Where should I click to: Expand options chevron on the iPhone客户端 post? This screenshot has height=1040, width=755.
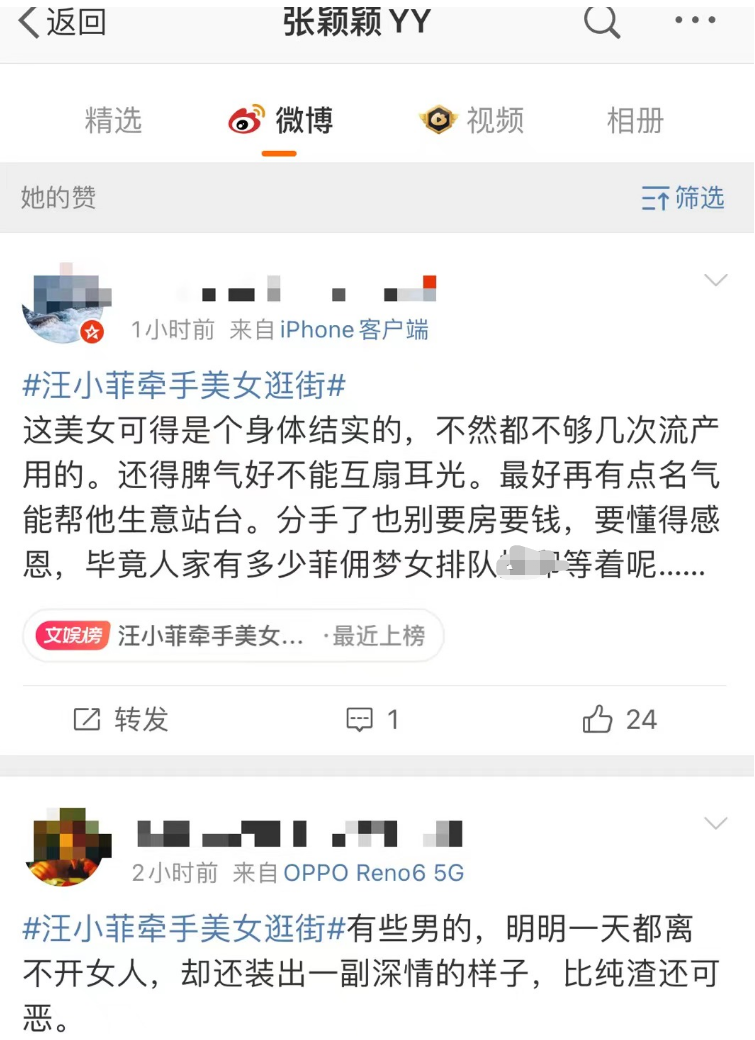tap(716, 280)
